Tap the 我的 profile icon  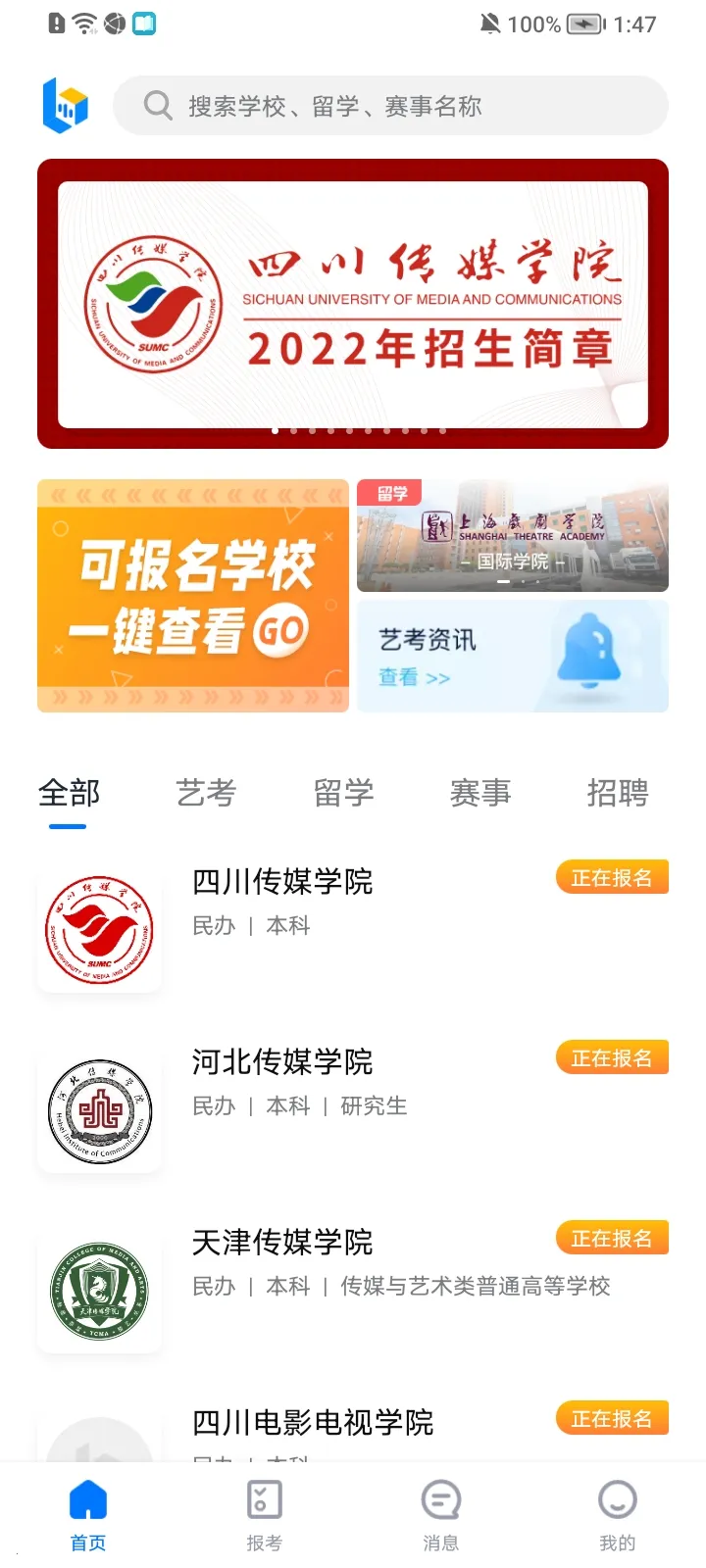pos(617,1495)
